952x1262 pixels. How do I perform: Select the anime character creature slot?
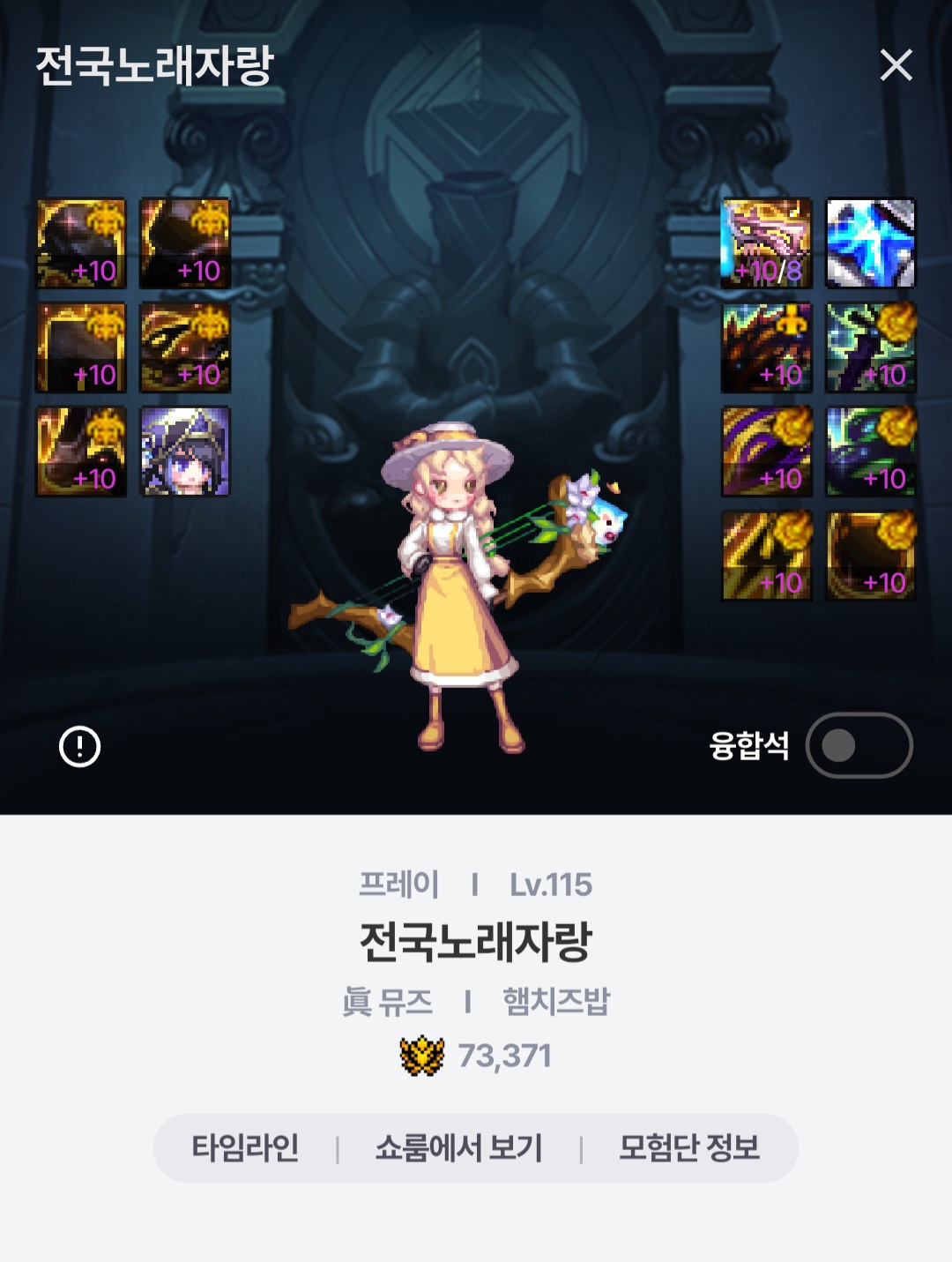tap(185, 452)
